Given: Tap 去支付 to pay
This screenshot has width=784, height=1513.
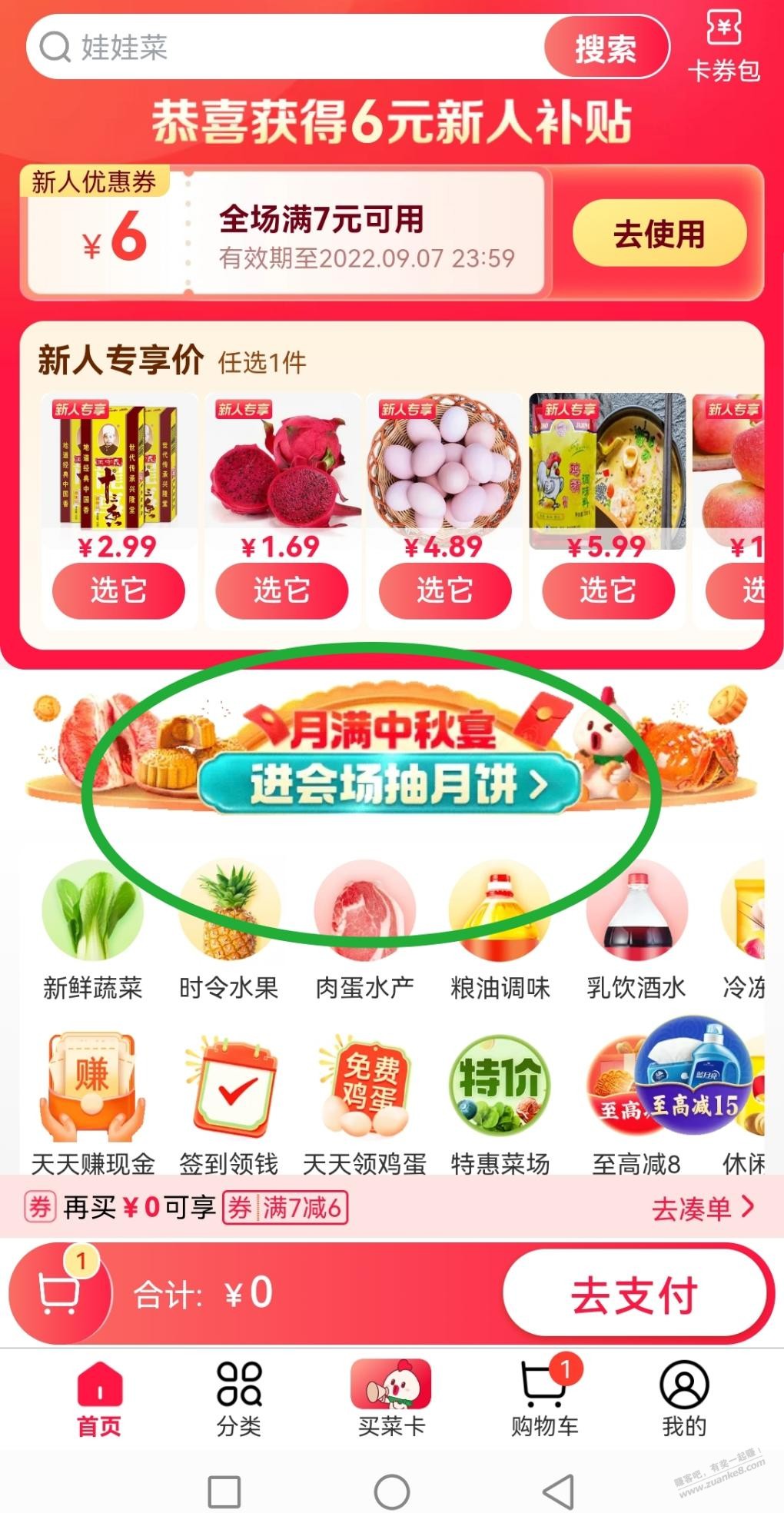Looking at the screenshot, I should (635, 1295).
